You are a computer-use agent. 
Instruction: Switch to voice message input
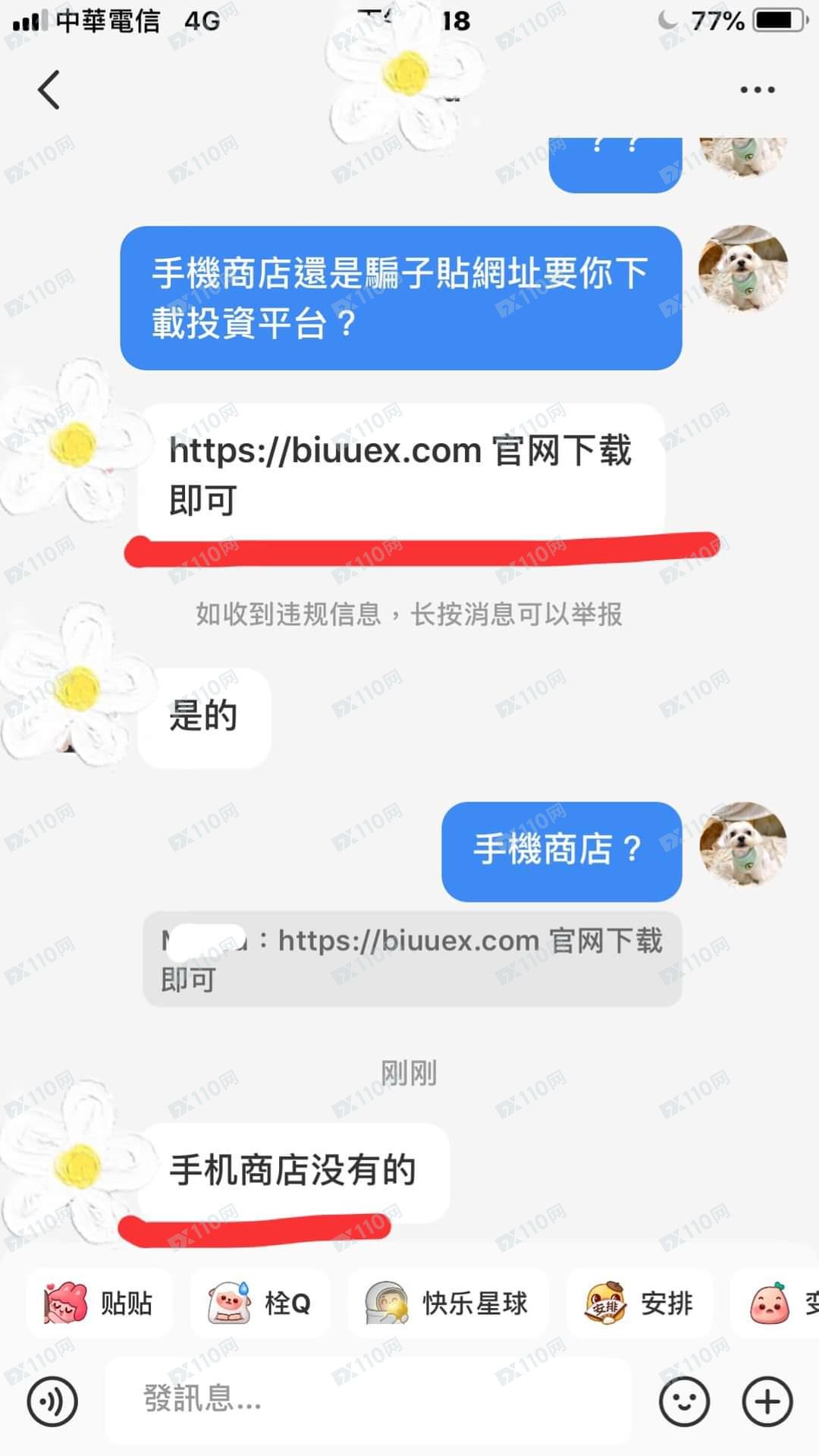[52, 1401]
